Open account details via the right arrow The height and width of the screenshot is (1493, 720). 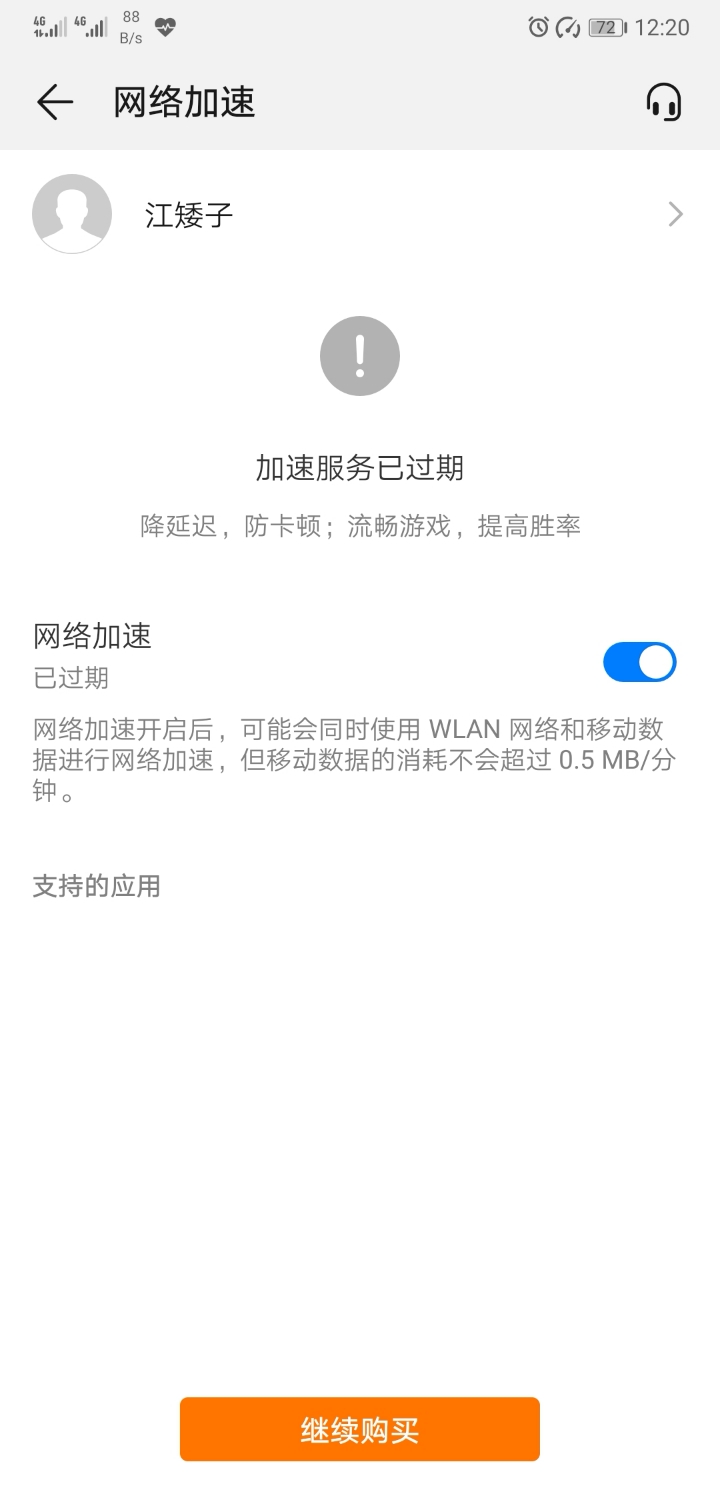(x=674, y=213)
